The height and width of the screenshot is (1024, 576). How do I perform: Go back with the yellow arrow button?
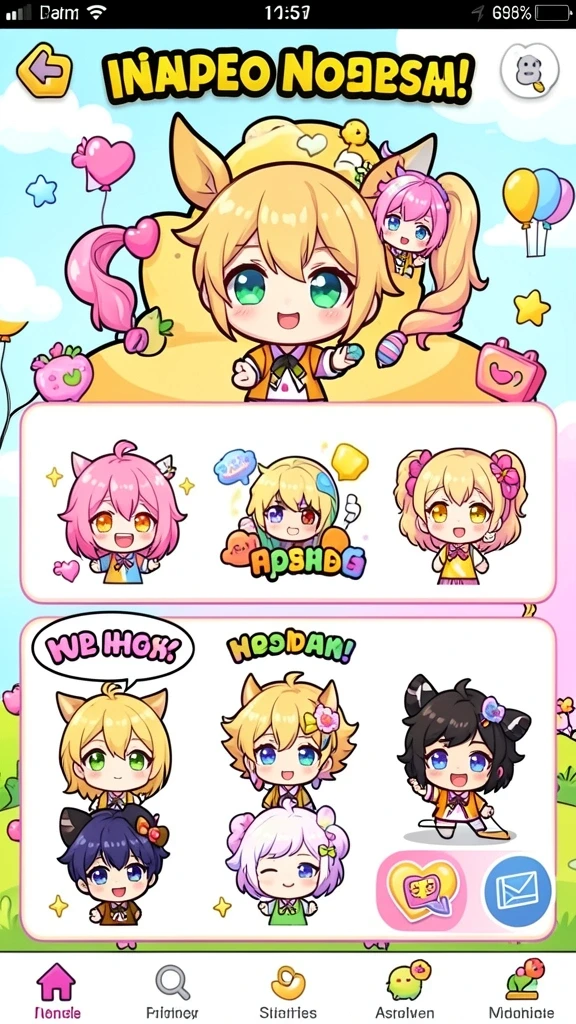[x=44, y=71]
